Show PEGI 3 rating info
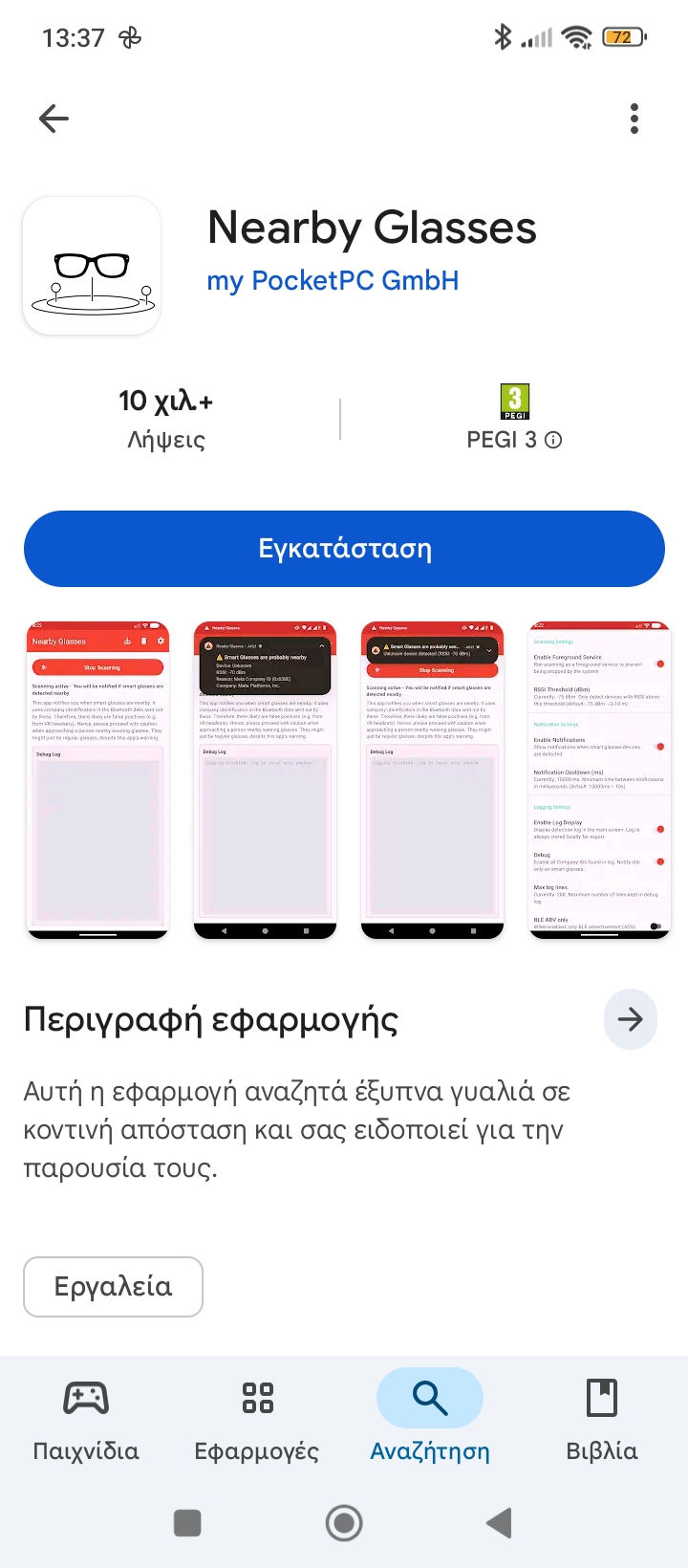The image size is (688, 1568). click(553, 440)
